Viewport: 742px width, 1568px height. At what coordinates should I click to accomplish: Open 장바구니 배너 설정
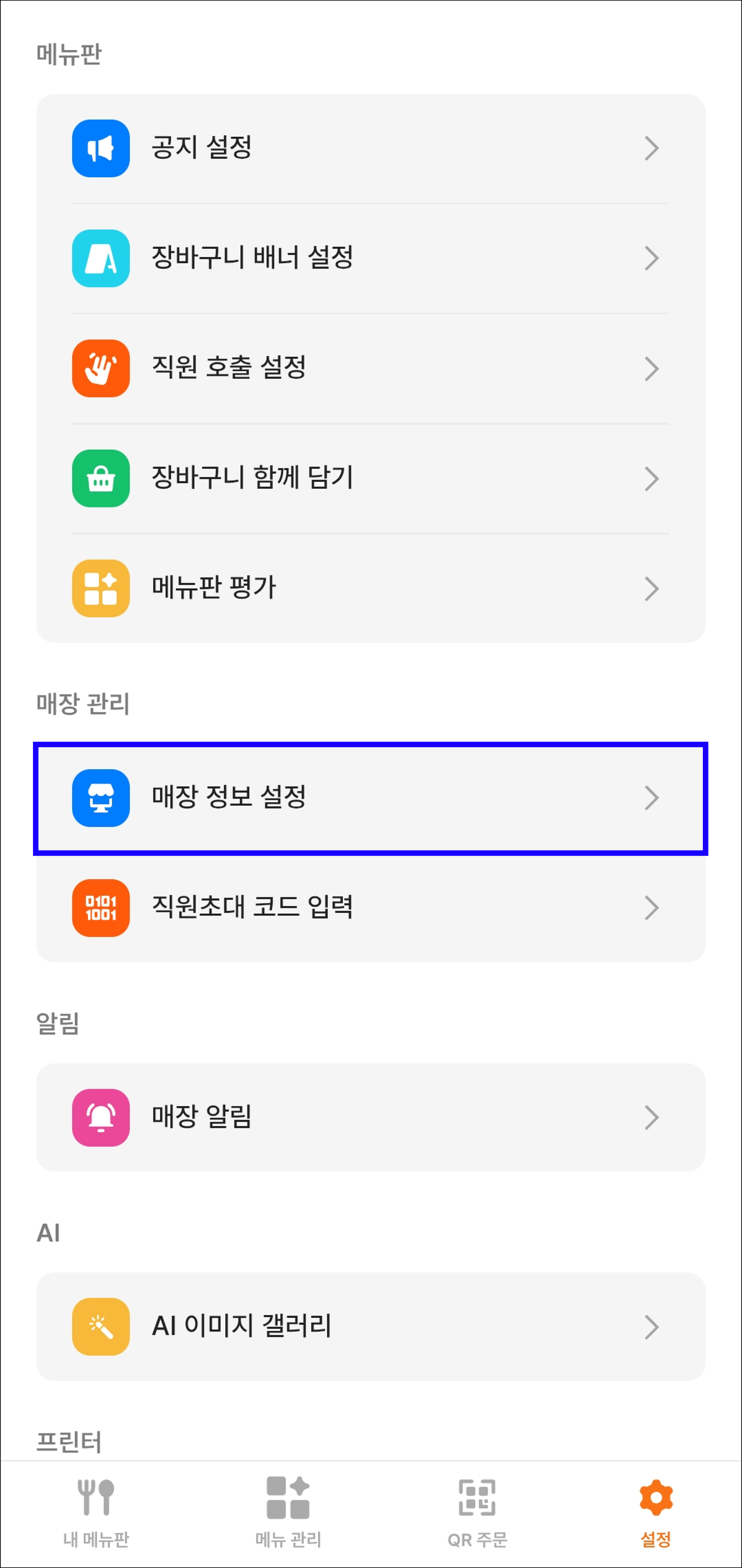click(370, 258)
